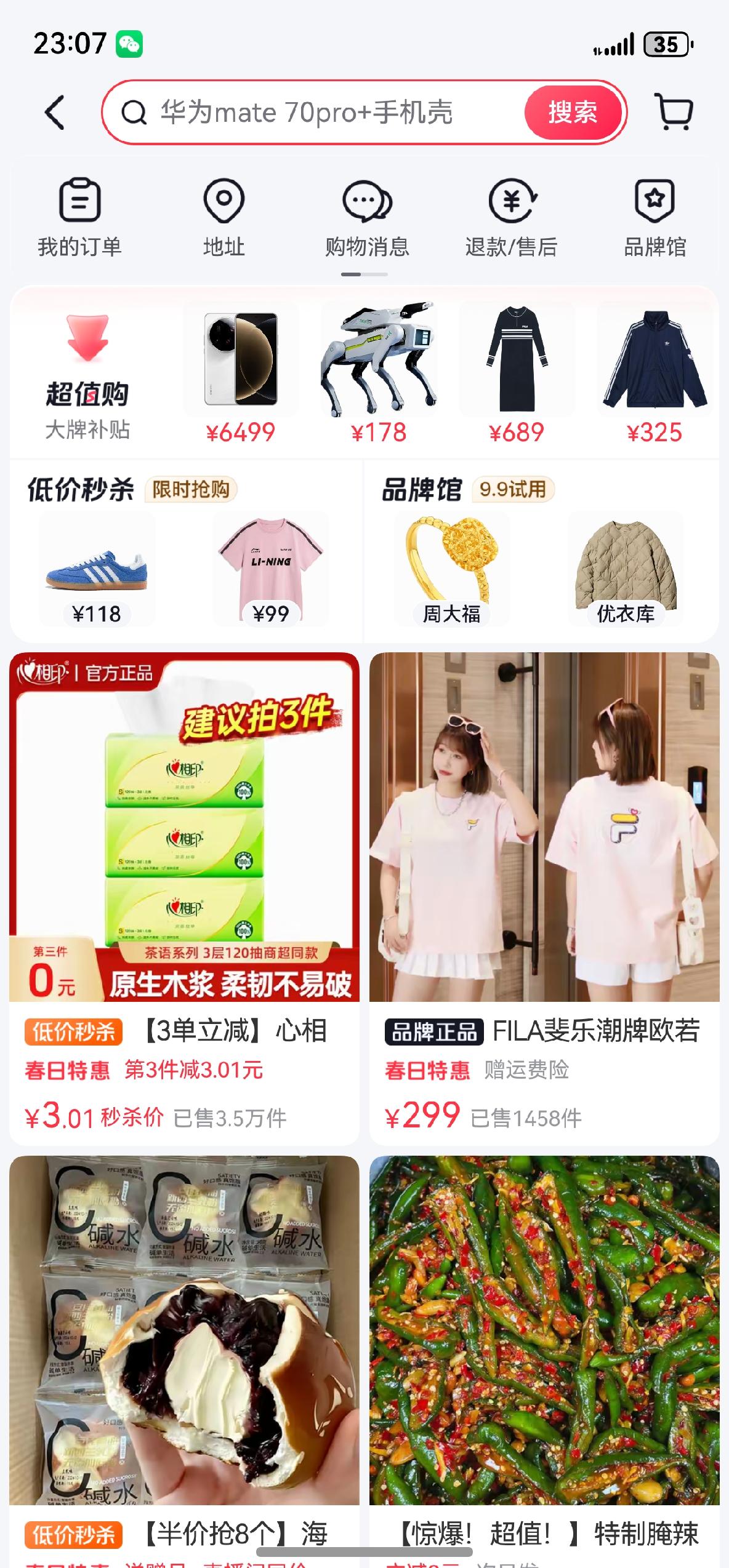The width and height of the screenshot is (729, 1568).
Task: Tap the red 搜索 button
Action: point(572,113)
